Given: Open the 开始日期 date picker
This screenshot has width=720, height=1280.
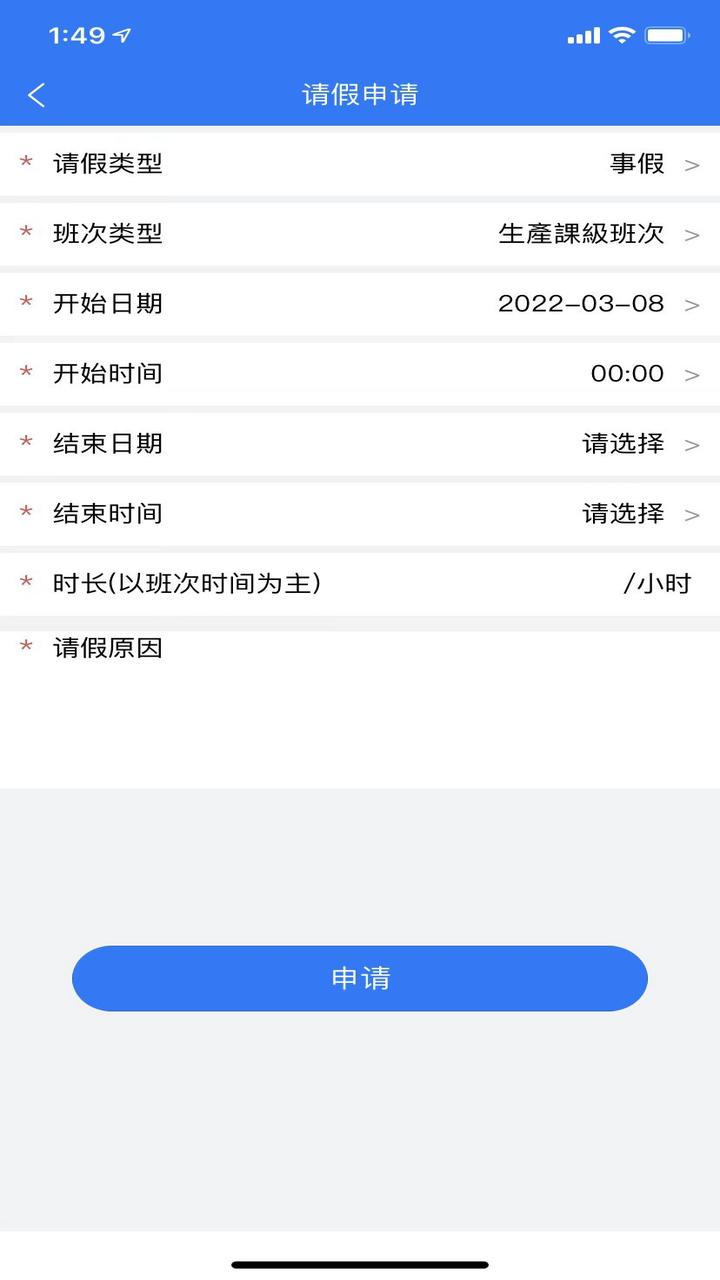Looking at the screenshot, I should (x=692, y=304).
